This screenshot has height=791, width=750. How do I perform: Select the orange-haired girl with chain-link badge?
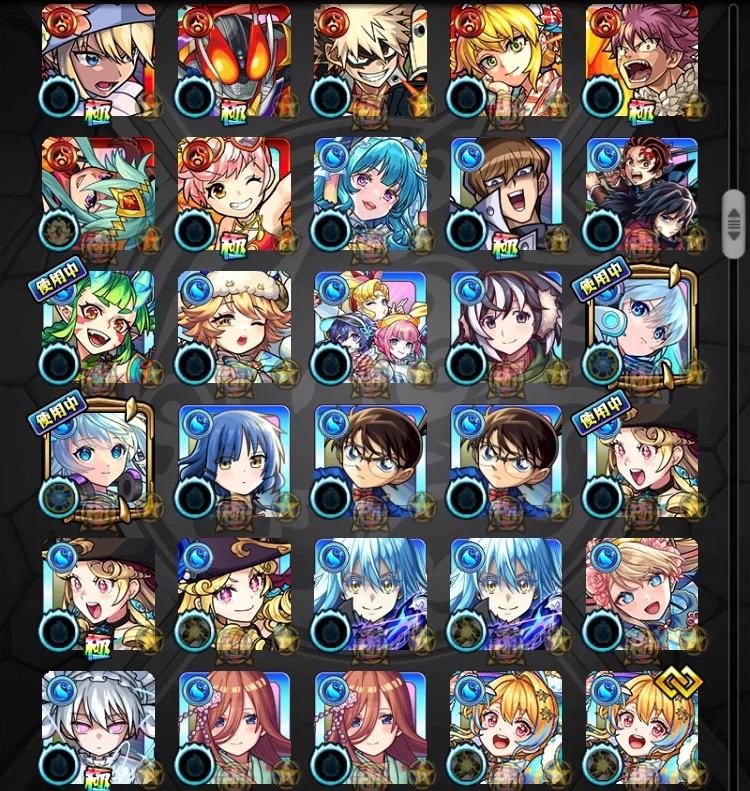point(643,728)
